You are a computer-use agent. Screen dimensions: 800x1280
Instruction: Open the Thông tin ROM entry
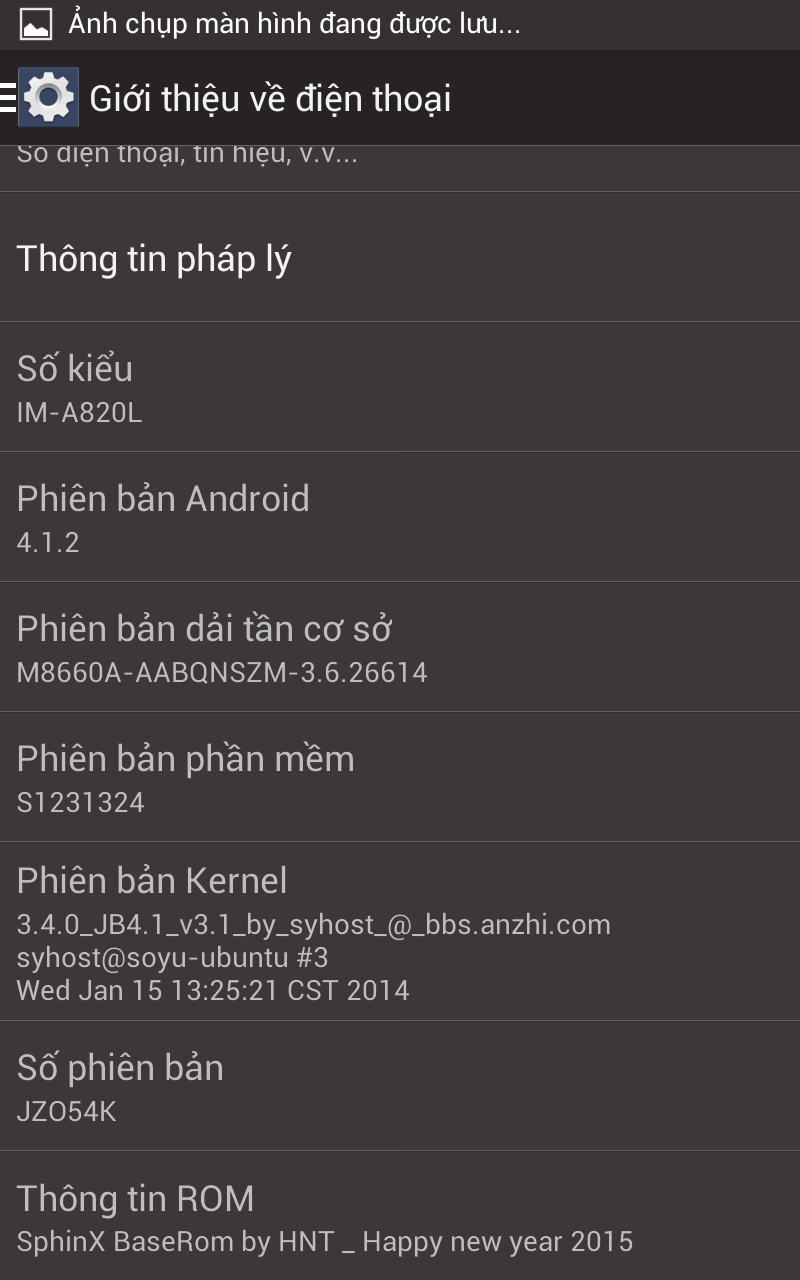point(400,1217)
